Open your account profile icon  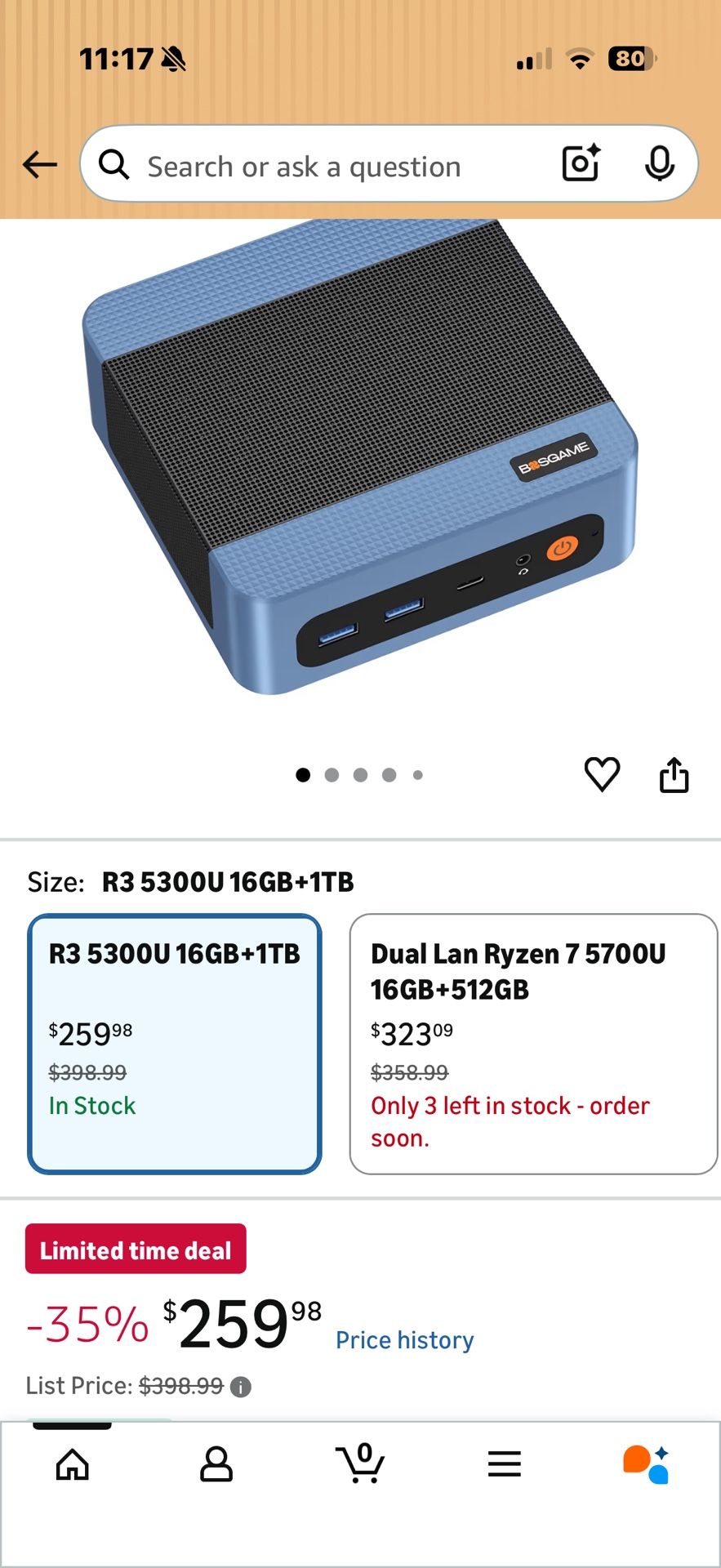pyautogui.click(x=216, y=1464)
